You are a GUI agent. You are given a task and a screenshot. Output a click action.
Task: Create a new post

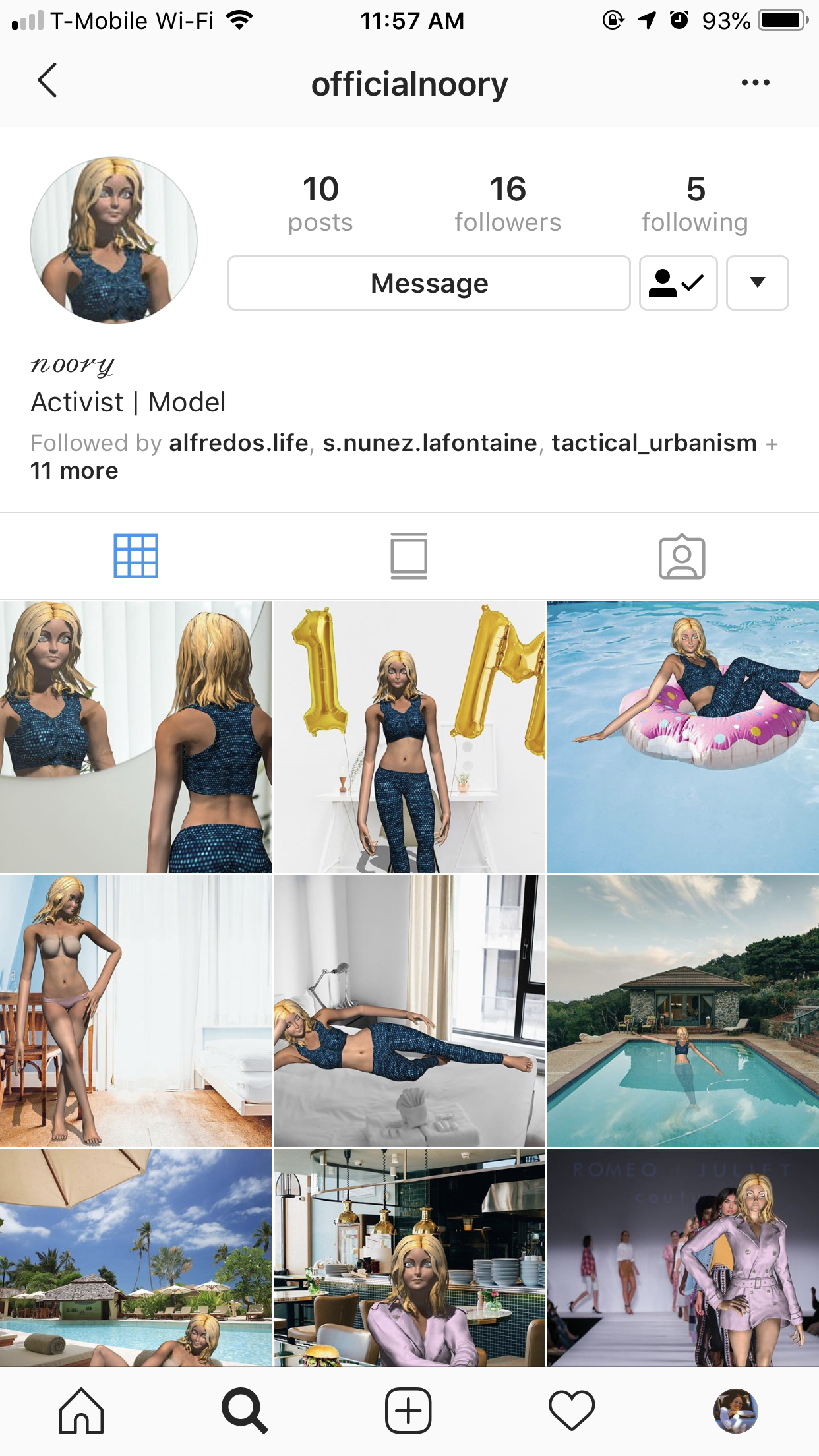(408, 1411)
